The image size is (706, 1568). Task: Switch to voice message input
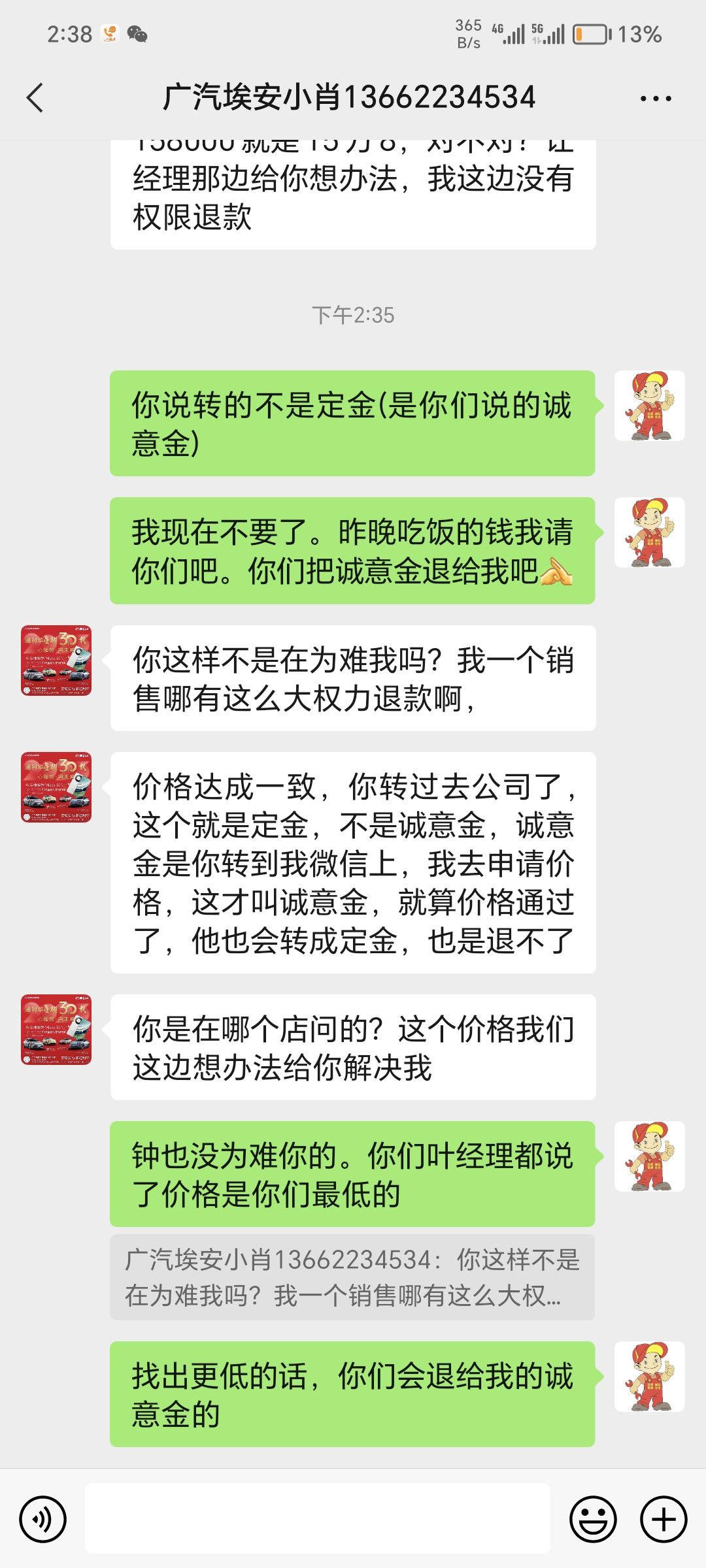pyautogui.click(x=43, y=1519)
